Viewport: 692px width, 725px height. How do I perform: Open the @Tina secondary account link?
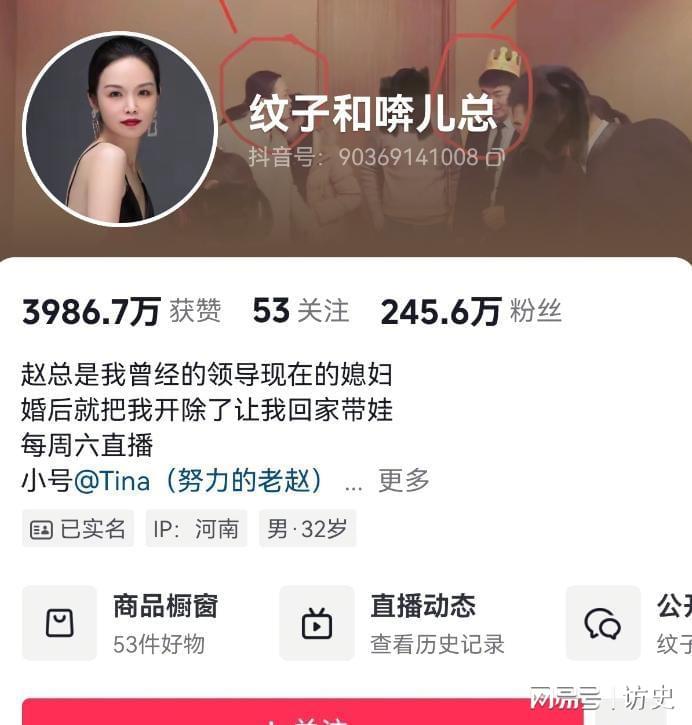(198, 480)
